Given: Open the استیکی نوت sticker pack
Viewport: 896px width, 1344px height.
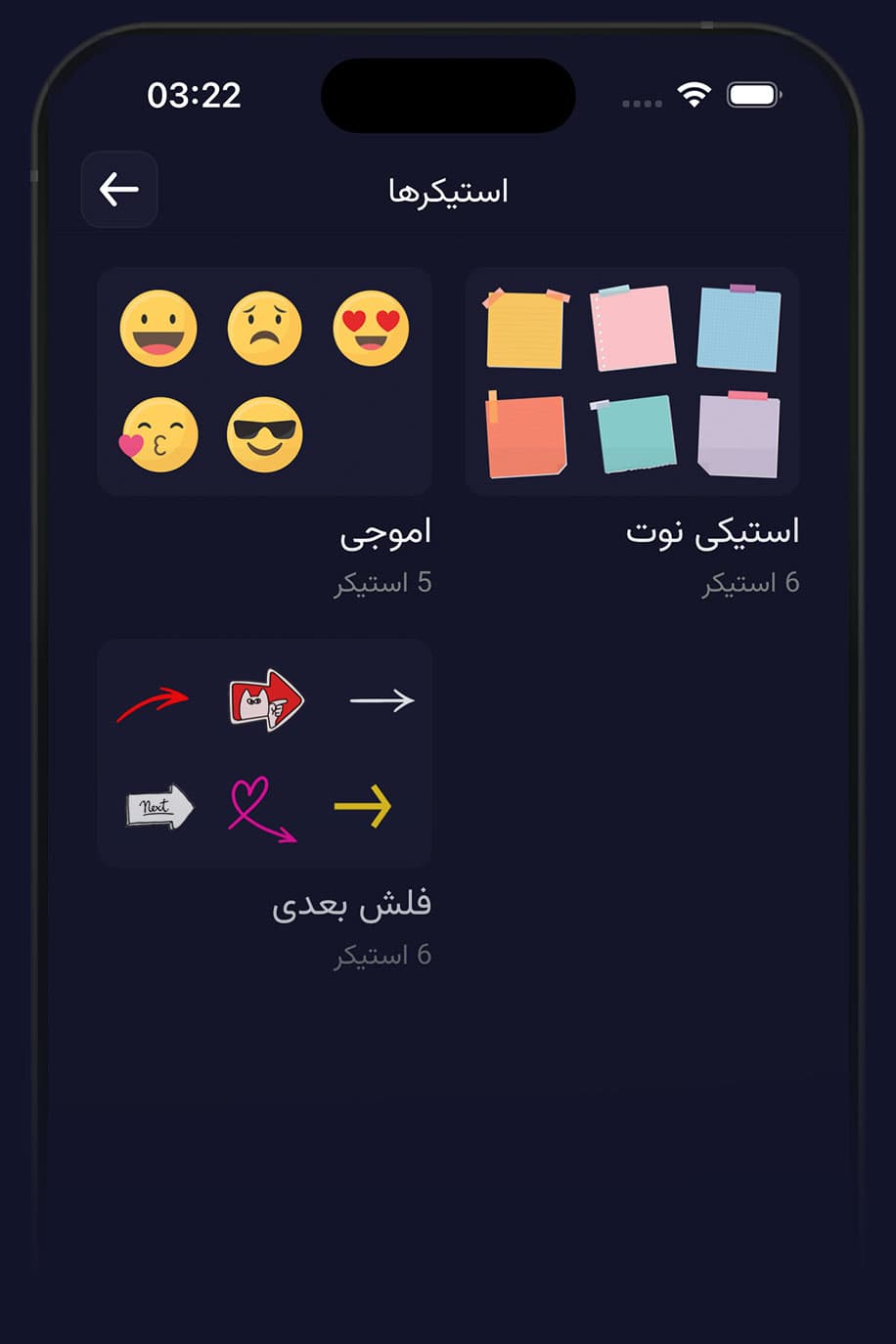Looking at the screenshot, I should pyautogui.click(x=633, y=381).
